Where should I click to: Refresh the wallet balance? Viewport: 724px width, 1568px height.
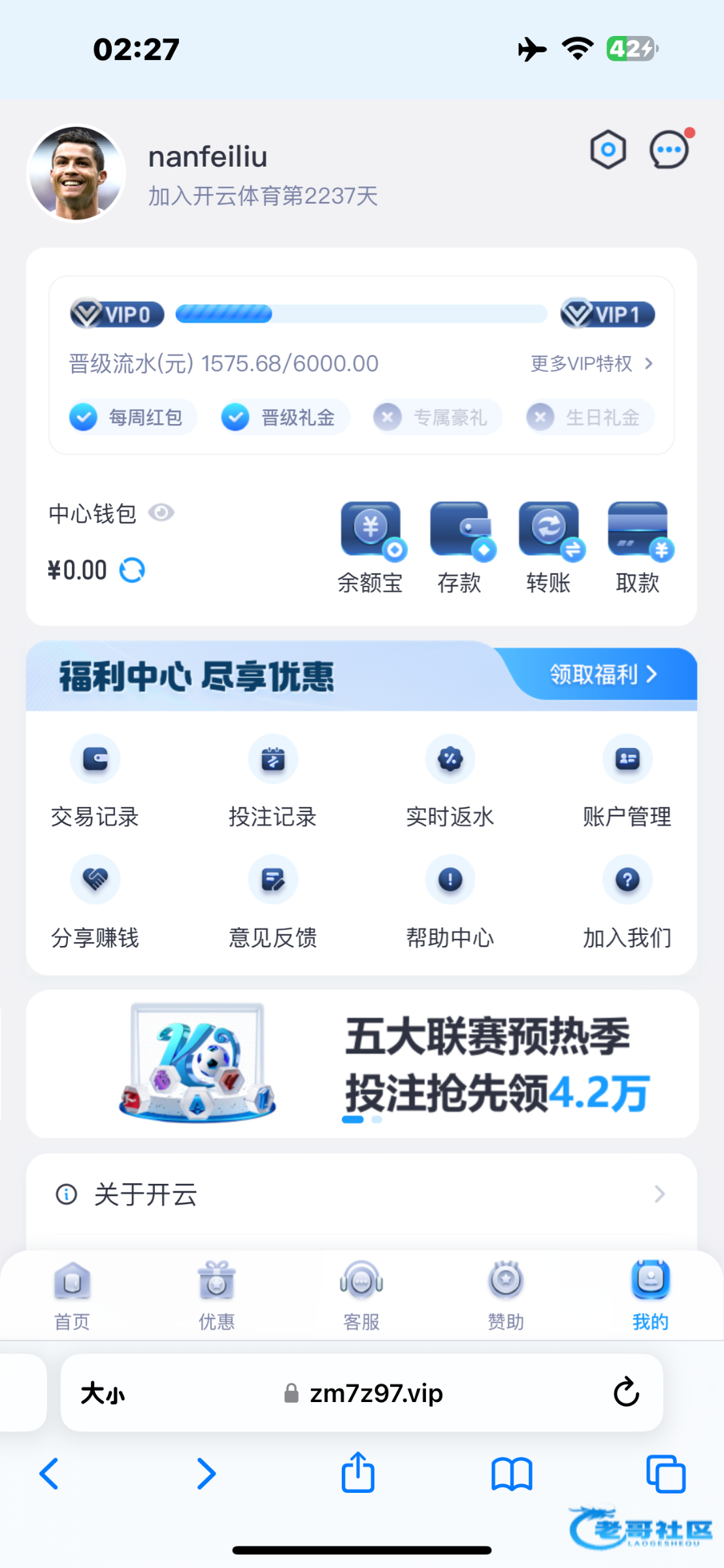(132, 570)
